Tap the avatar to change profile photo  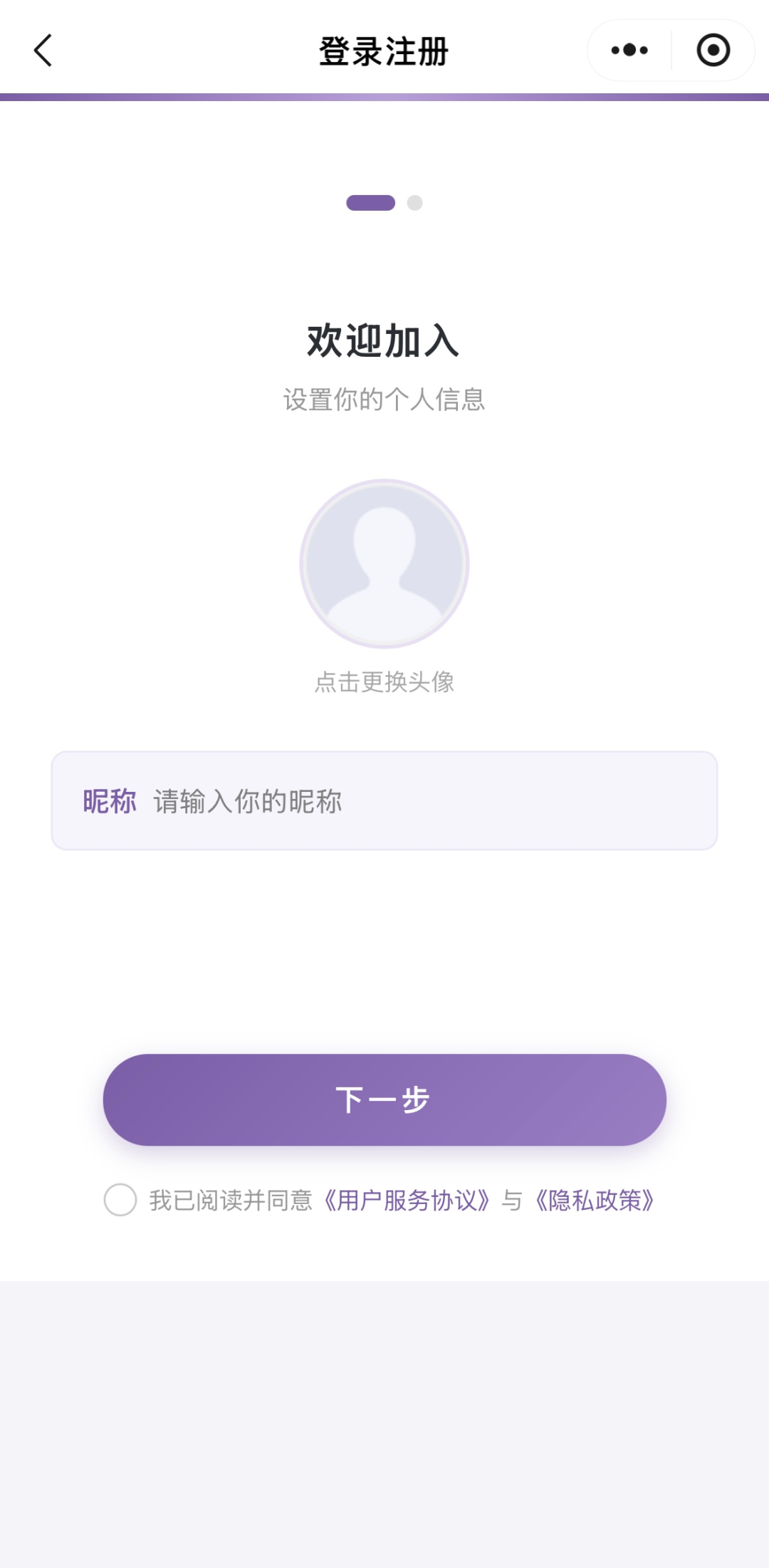(384, 564)
